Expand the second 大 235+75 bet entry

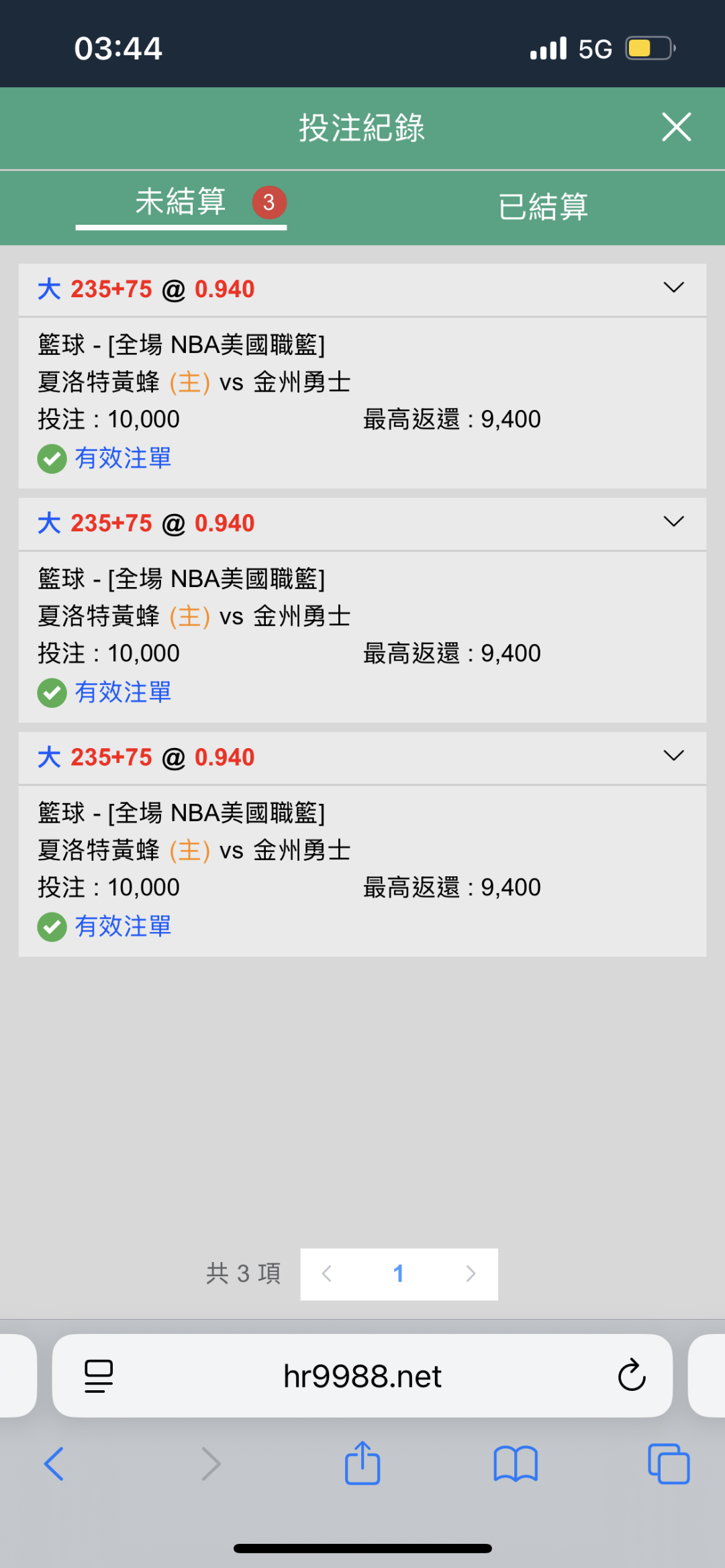coord(673,522)
